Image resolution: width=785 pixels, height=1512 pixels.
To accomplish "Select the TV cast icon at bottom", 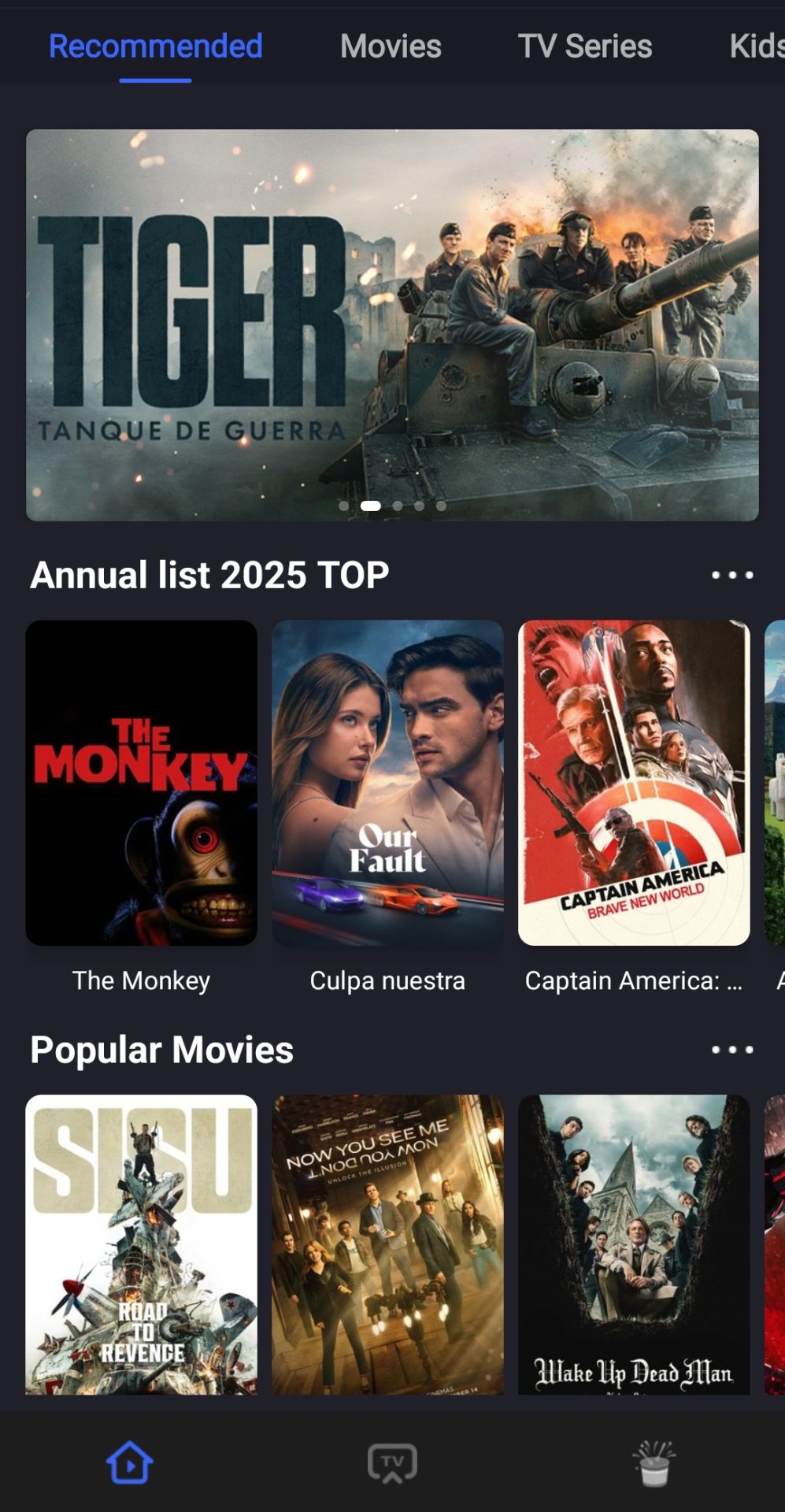I will 391,1461.
